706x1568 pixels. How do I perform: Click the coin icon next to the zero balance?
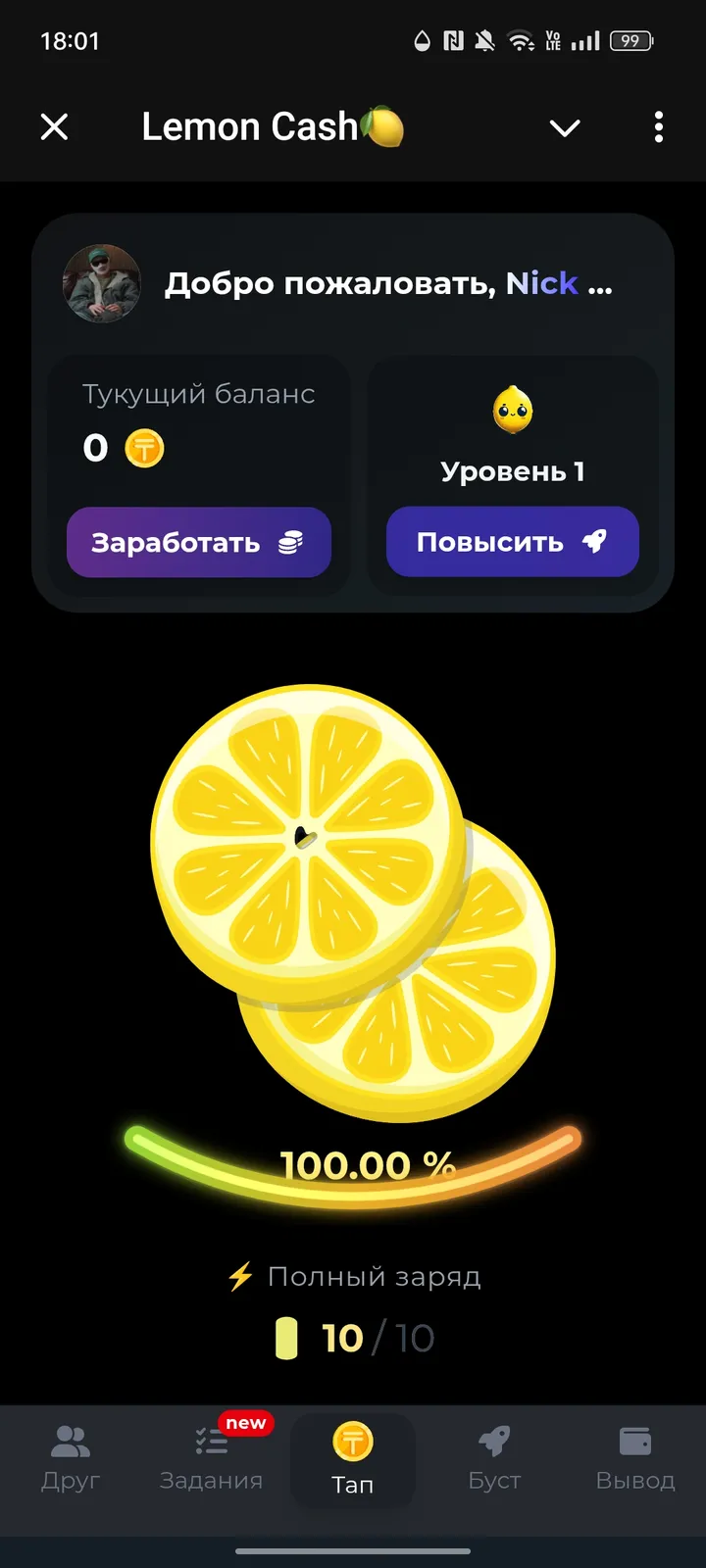point(143,448)
